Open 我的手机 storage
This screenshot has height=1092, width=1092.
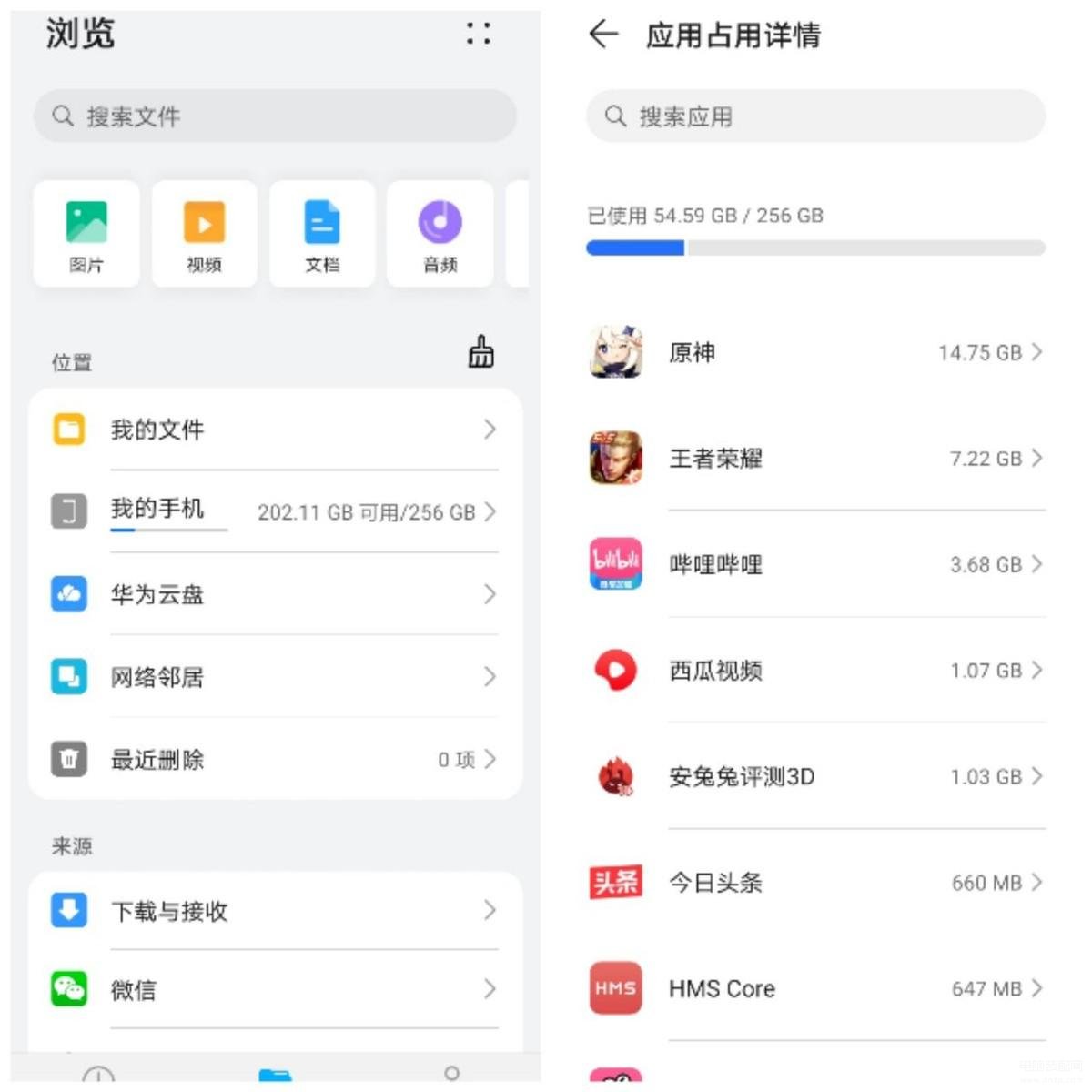275,511
